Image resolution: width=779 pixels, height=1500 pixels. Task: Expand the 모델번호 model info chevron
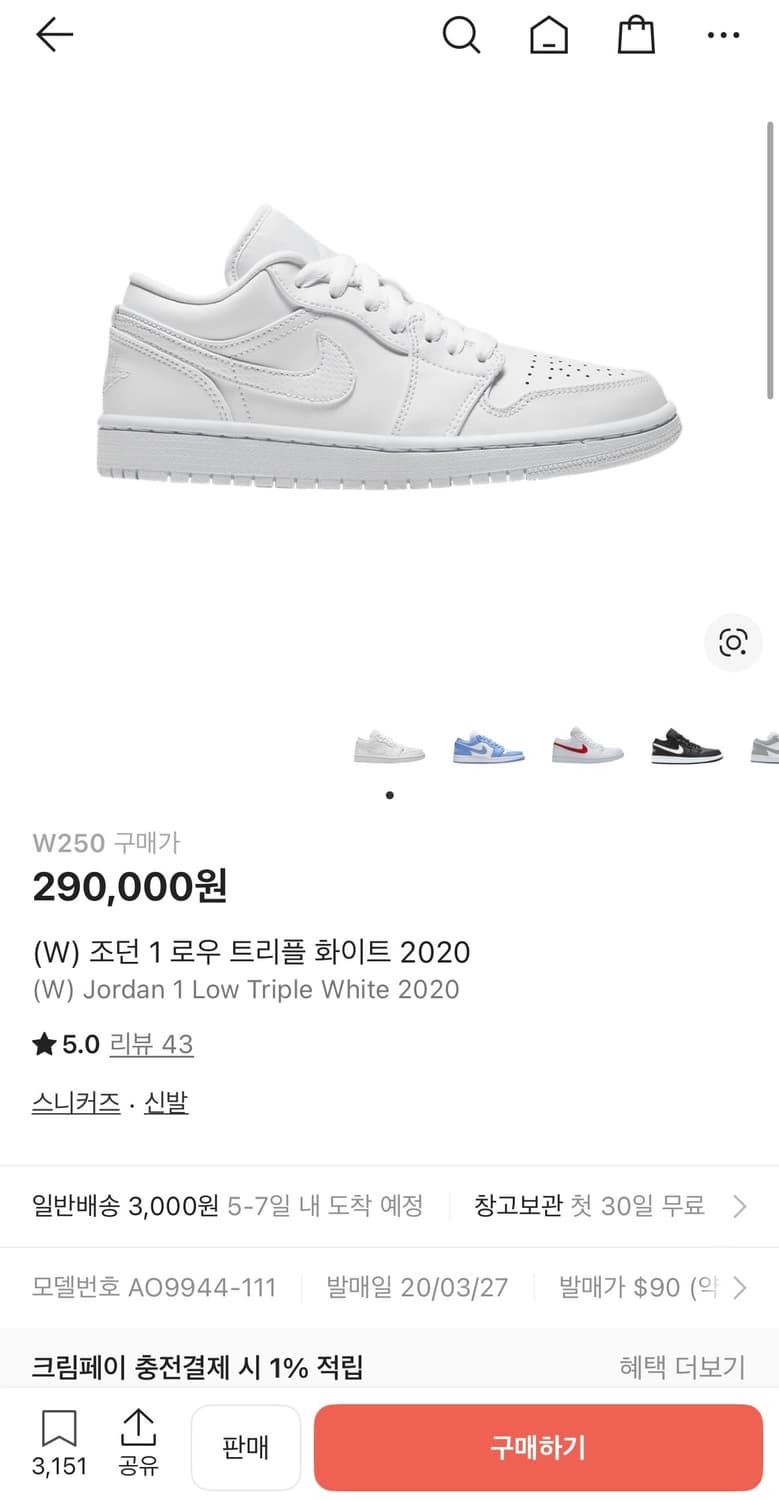click(x=741, y=1287)
